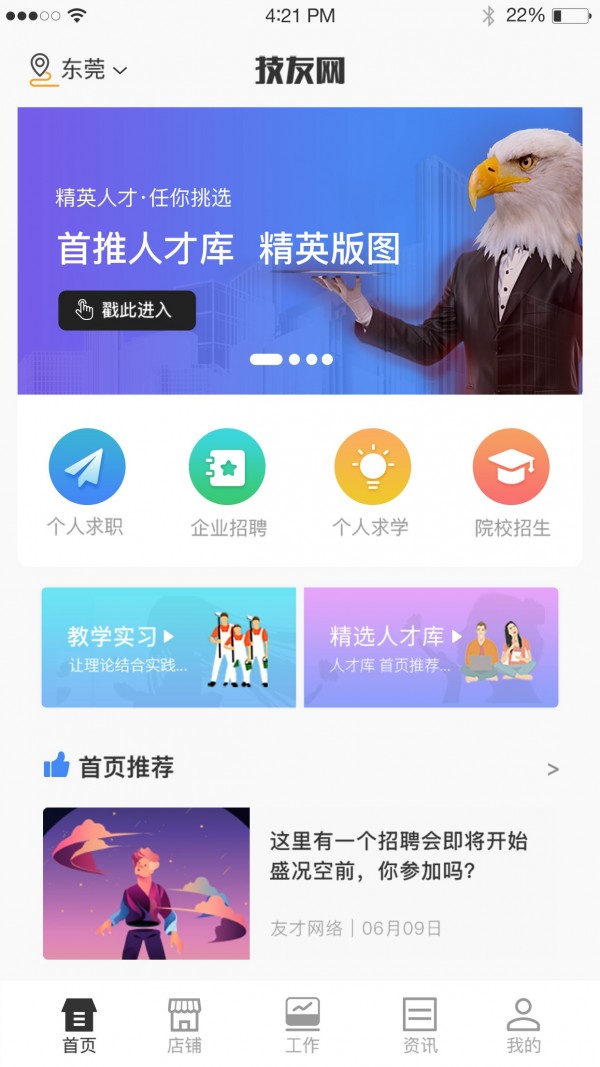The image size is (600, 1067).
Task: View more 首页推荐 via the arrow
Action: tap(553, 769)
